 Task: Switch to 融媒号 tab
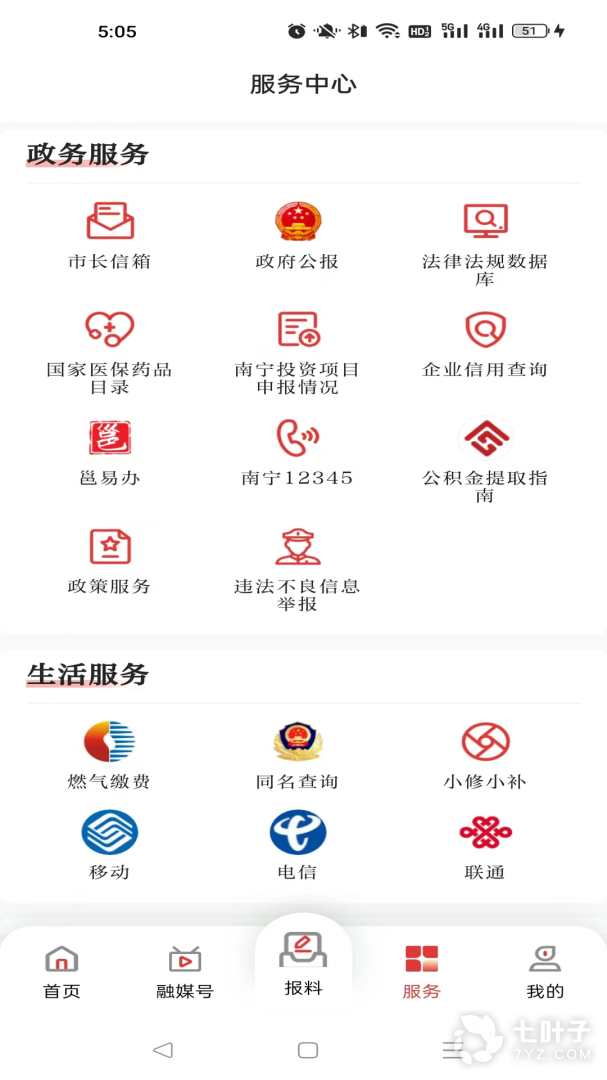click(185, 973)
